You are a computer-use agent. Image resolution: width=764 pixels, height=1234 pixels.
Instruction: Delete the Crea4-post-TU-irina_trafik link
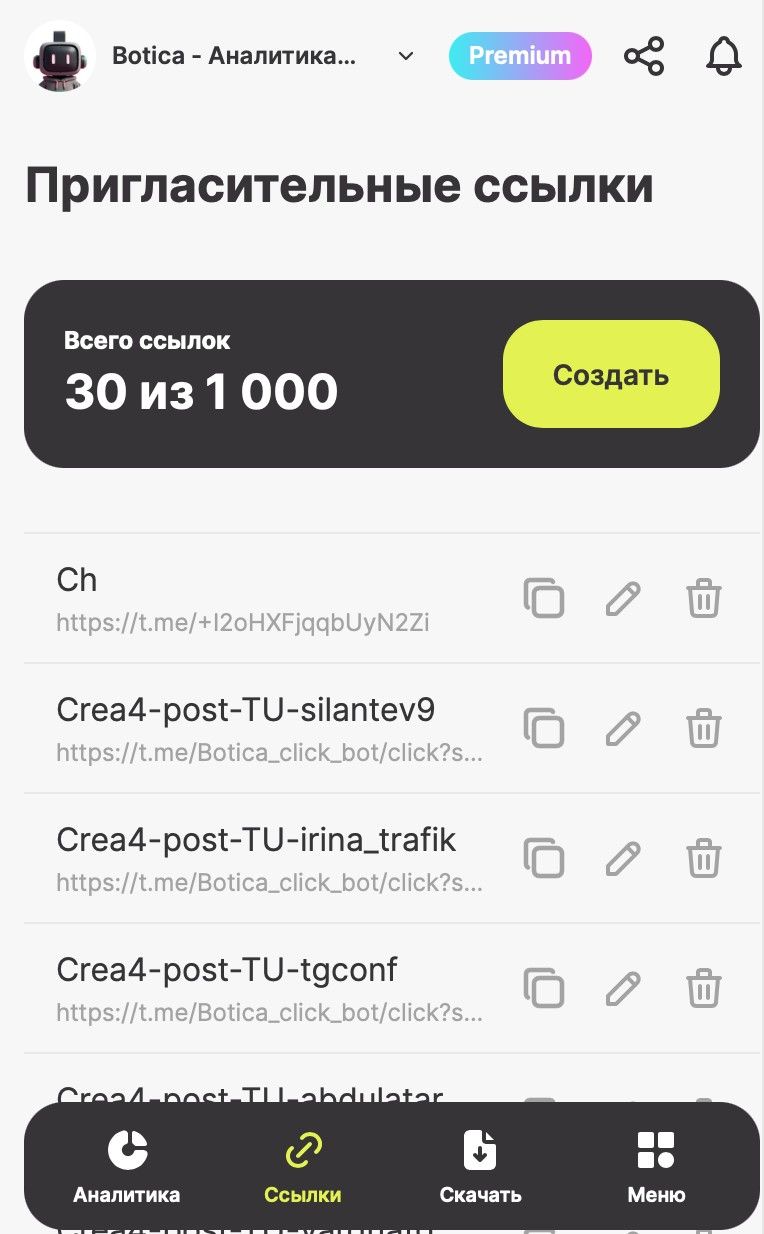pos(704,858)
